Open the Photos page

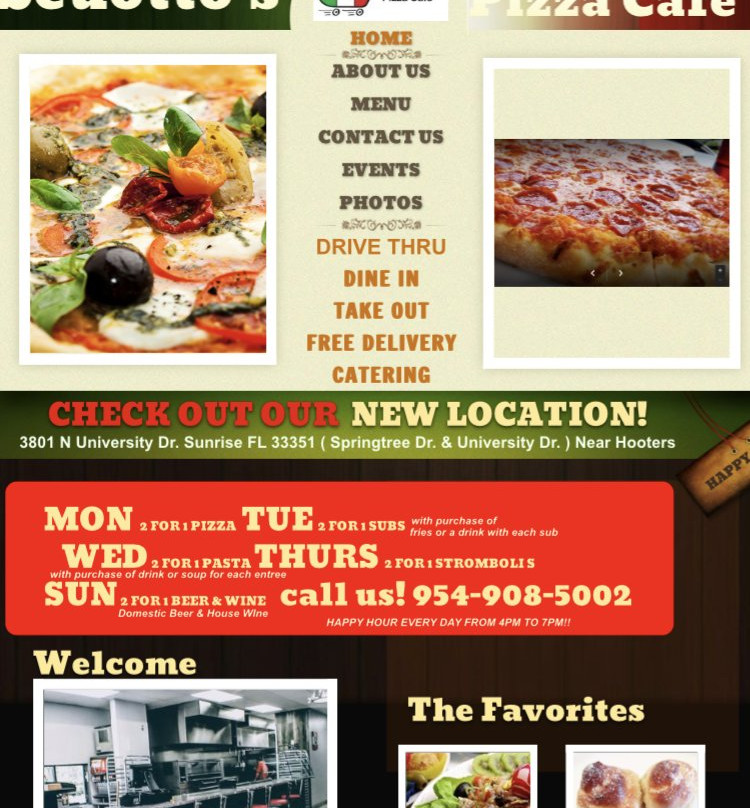pyautogui.click(x=380, y=203)
